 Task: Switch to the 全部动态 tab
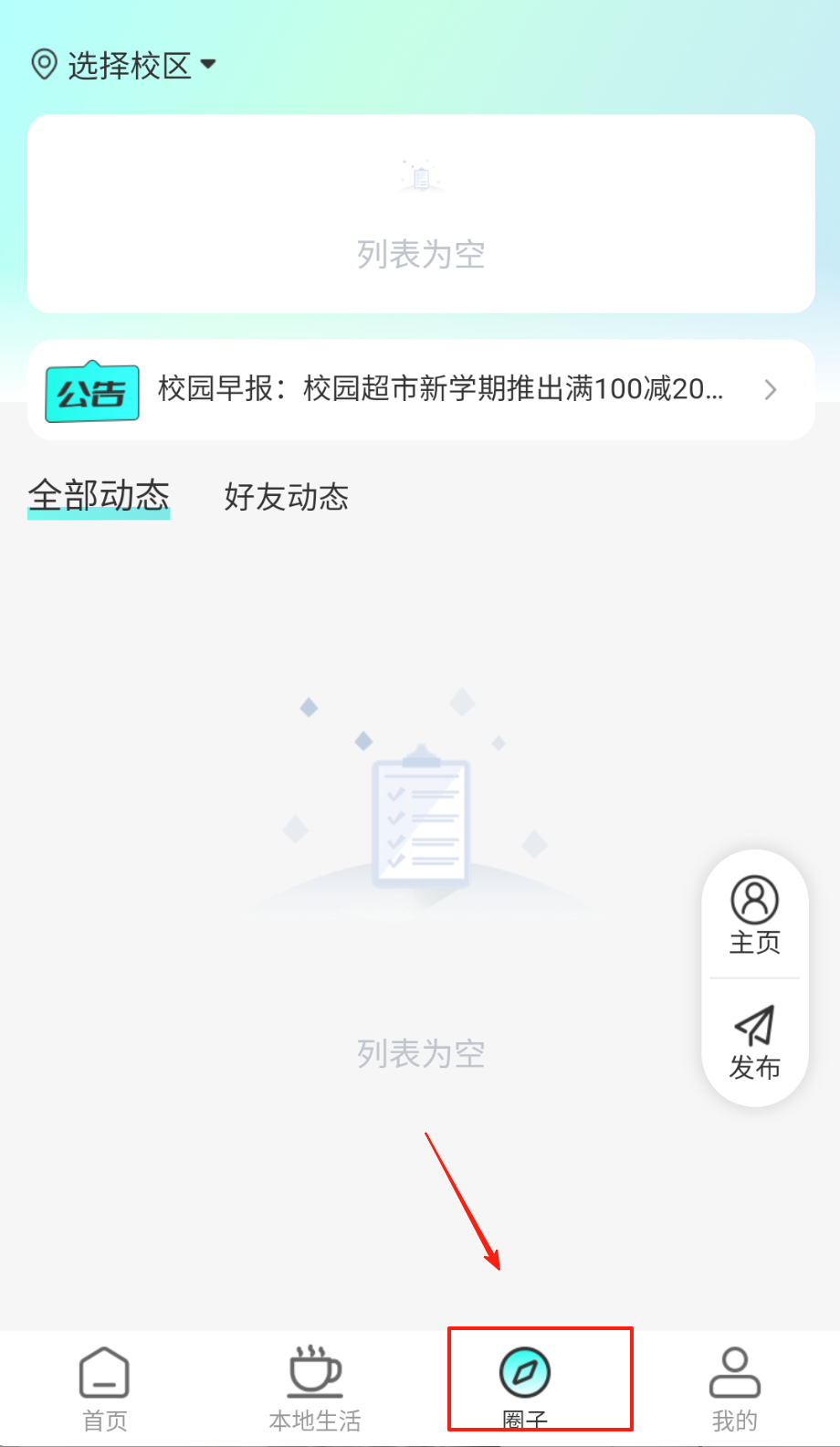[x=99, y=496]
